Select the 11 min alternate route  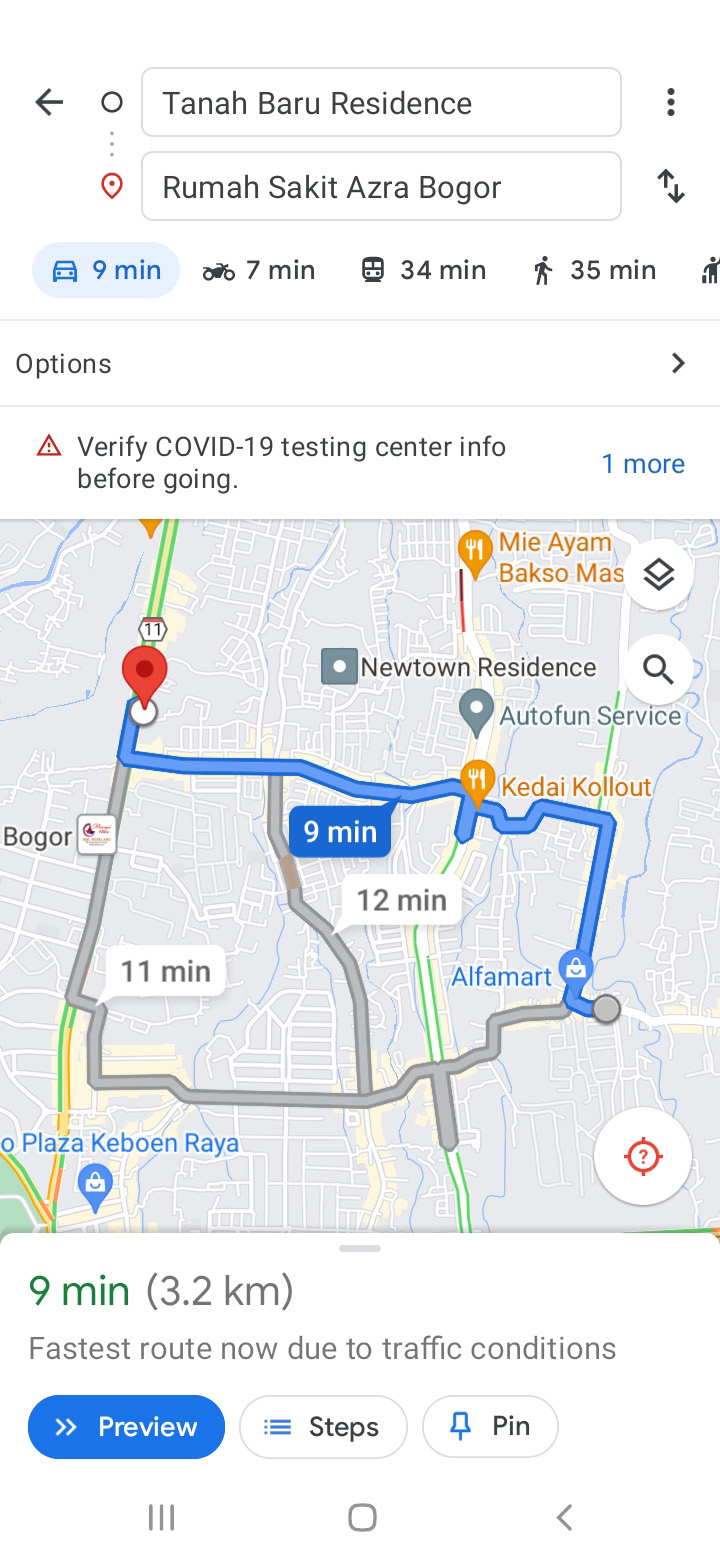point(165,970)
